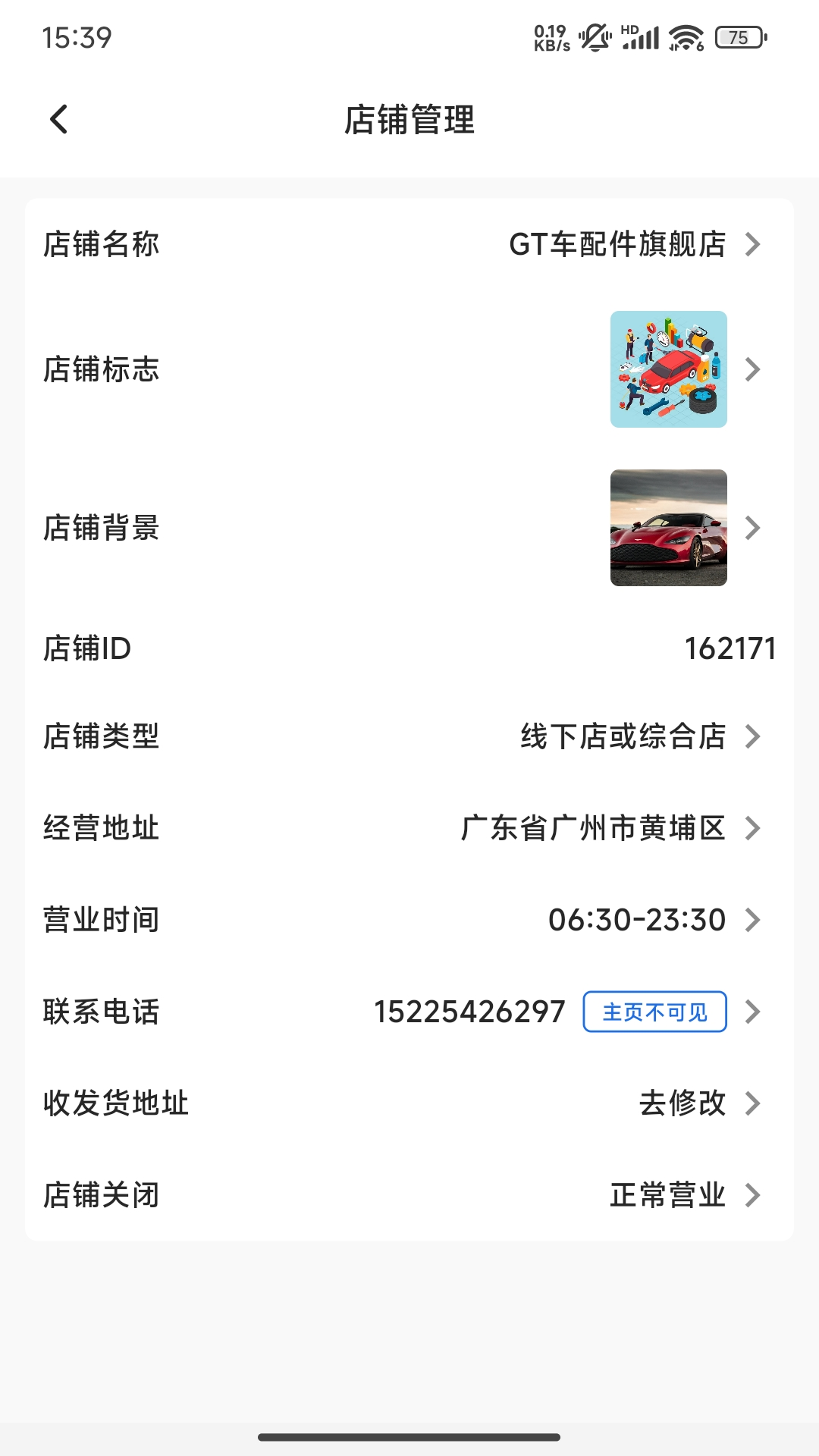This screenshot has width=819, height=1456.
Task: Edit the 经营地址 row
Action: 409,828
